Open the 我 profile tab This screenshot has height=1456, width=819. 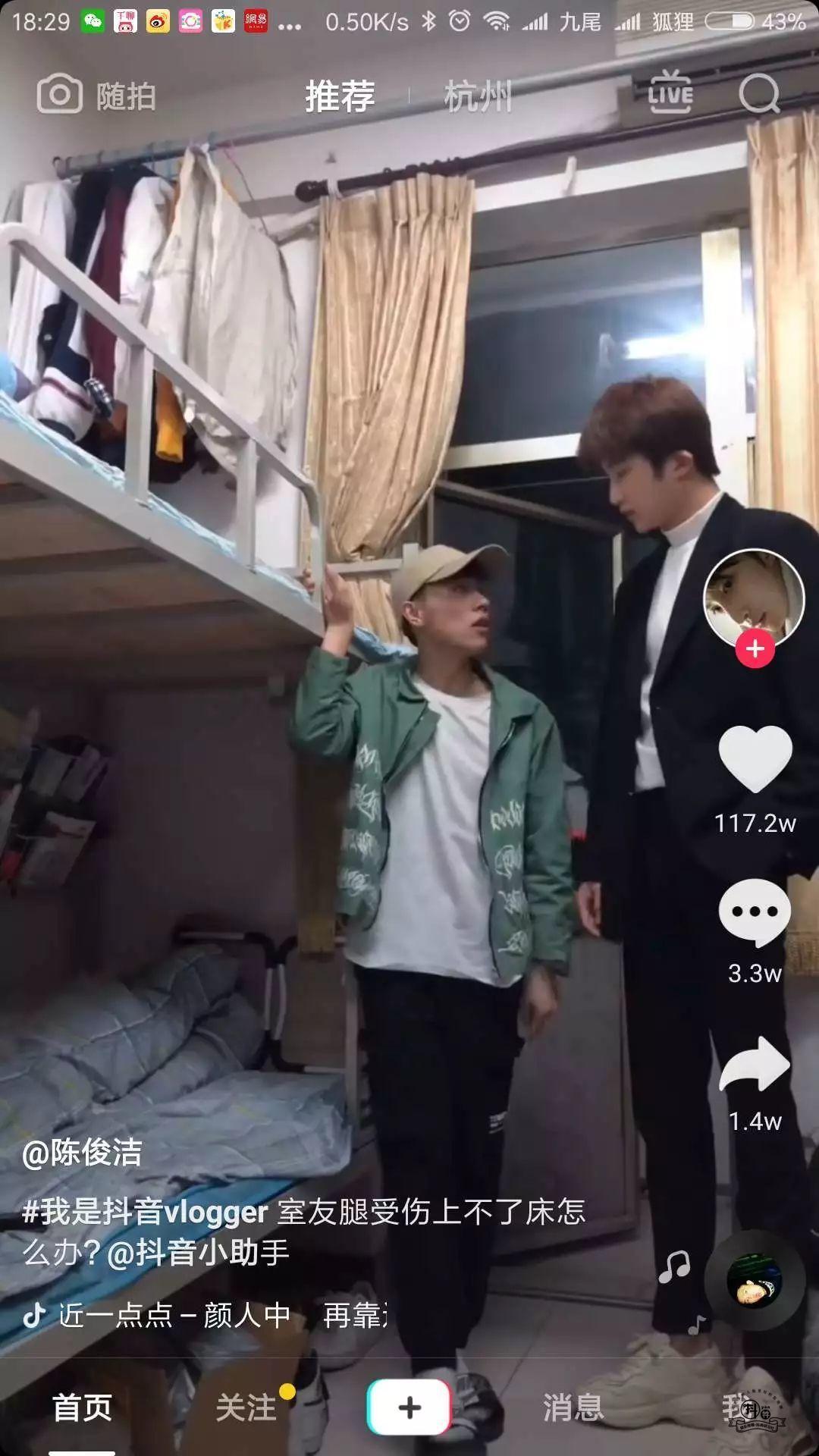point(739,1407)
